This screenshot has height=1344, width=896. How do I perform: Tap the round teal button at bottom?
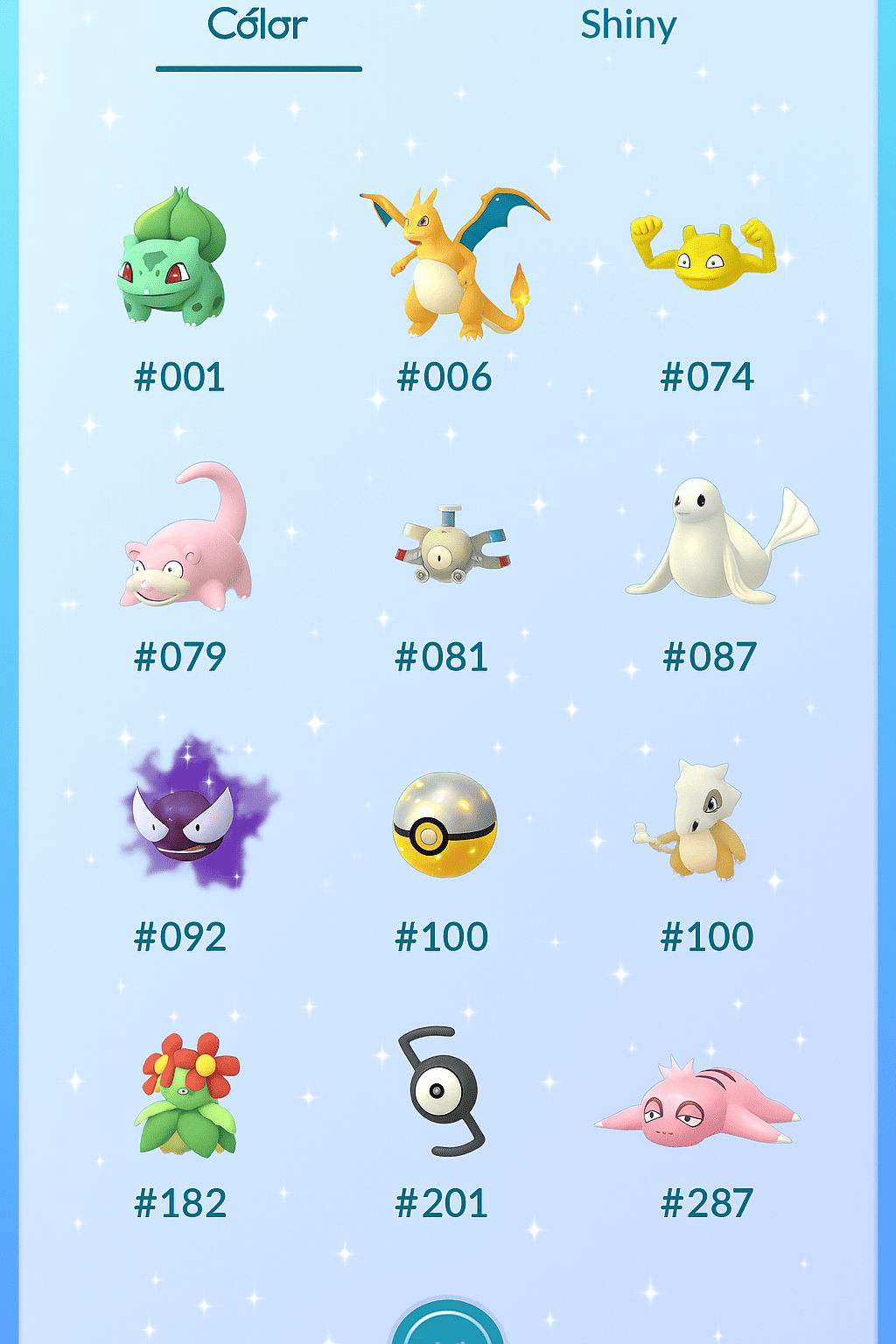coord(448,1326)
